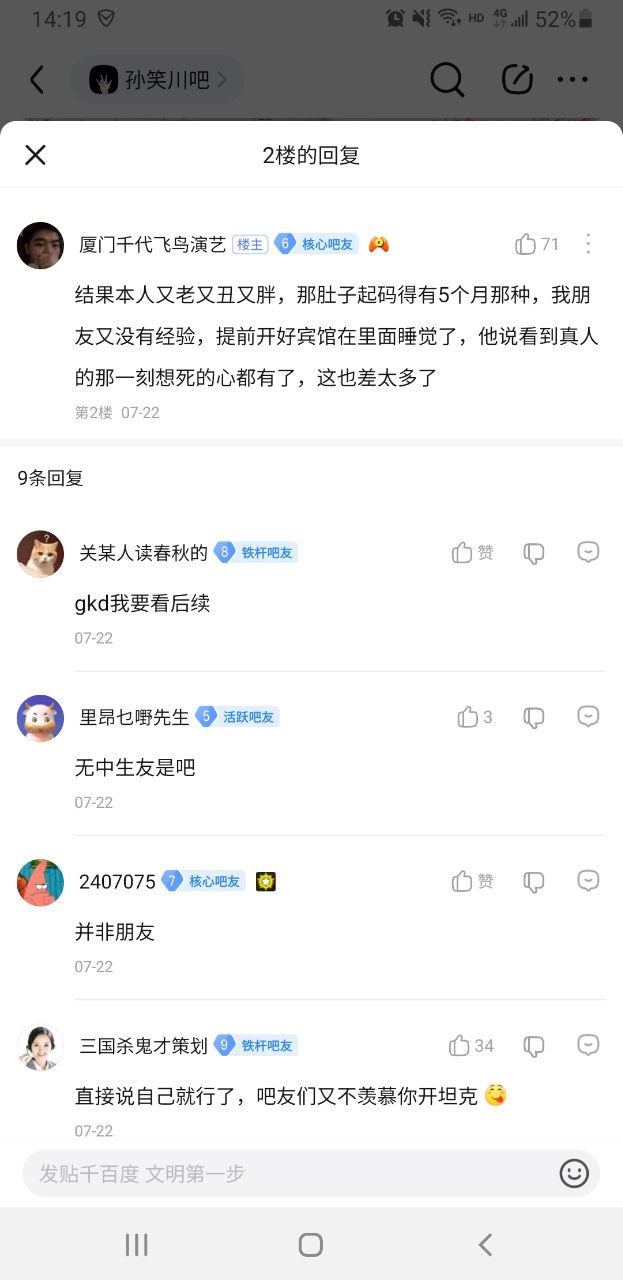Close the 2楼的回复 panel
The width and height of the screenshot is (623, 1280).
(x=36, y=155)
